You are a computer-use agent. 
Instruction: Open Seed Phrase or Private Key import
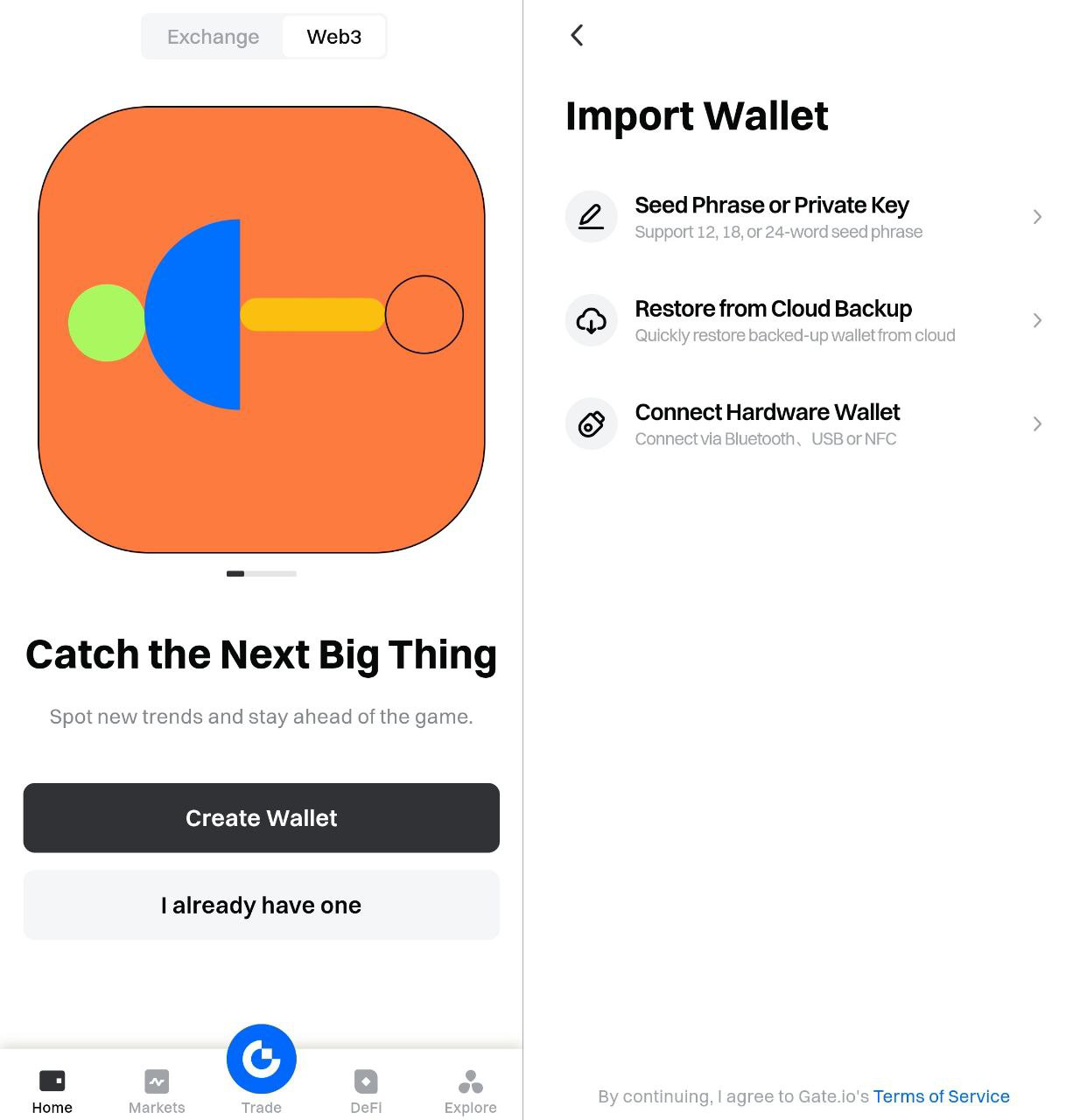[803, 217]
